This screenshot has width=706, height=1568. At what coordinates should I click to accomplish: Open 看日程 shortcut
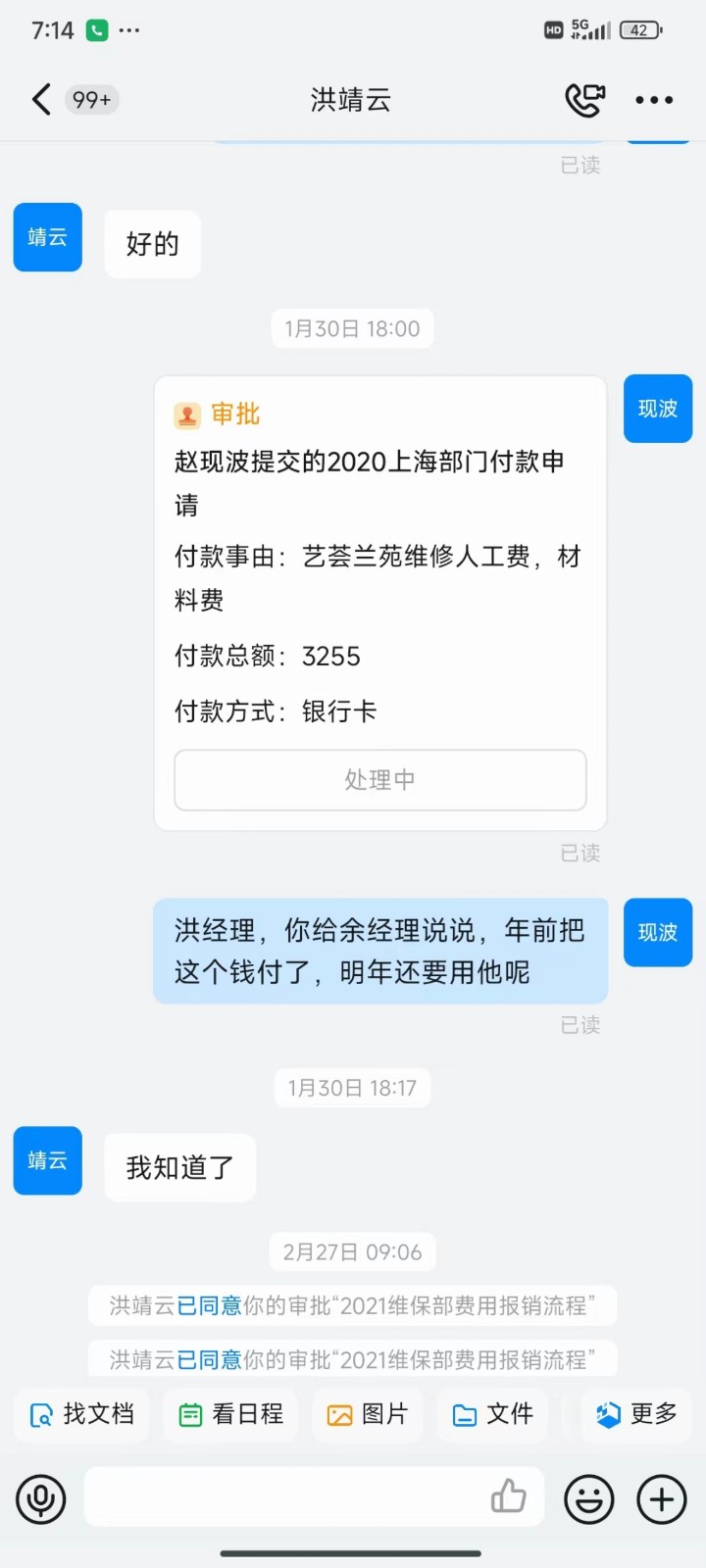point(231,1414)
